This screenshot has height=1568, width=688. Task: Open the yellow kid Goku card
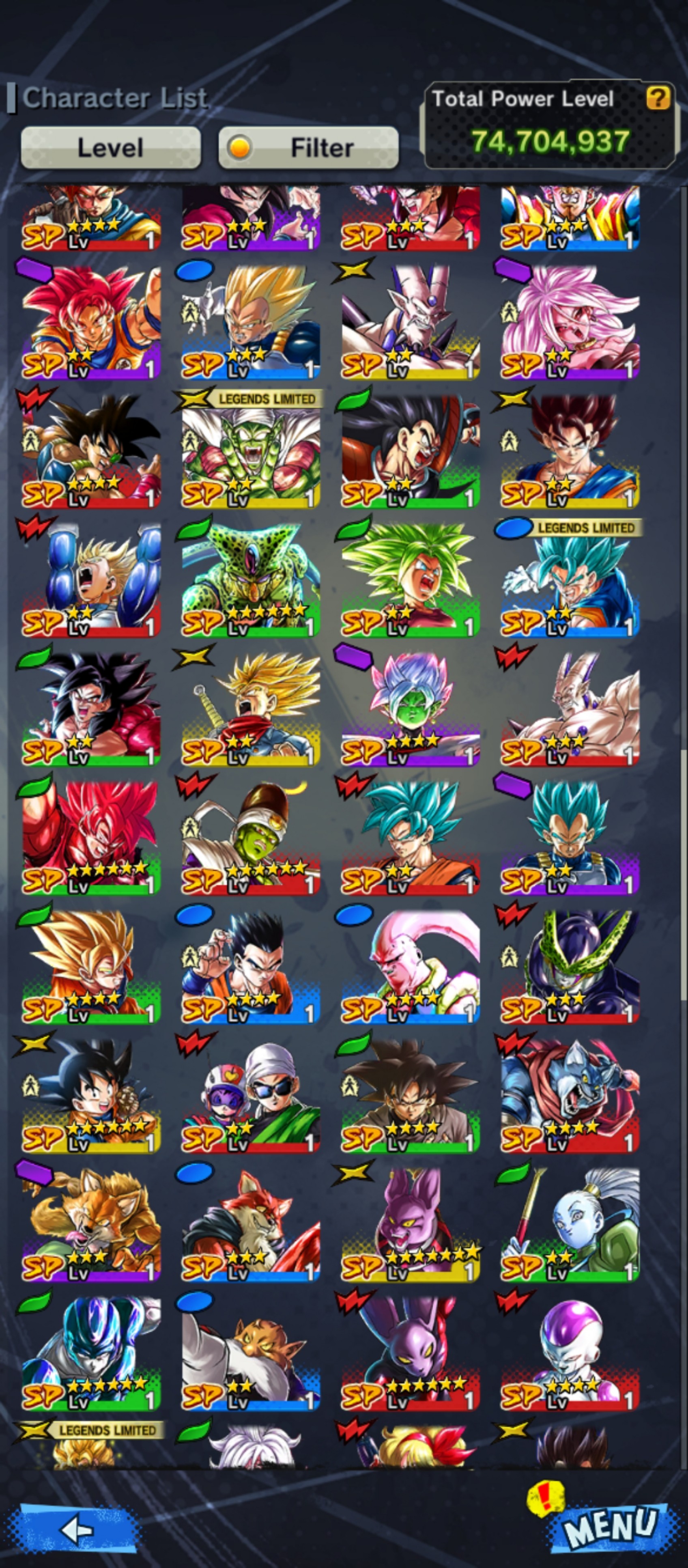(91, 1094)
